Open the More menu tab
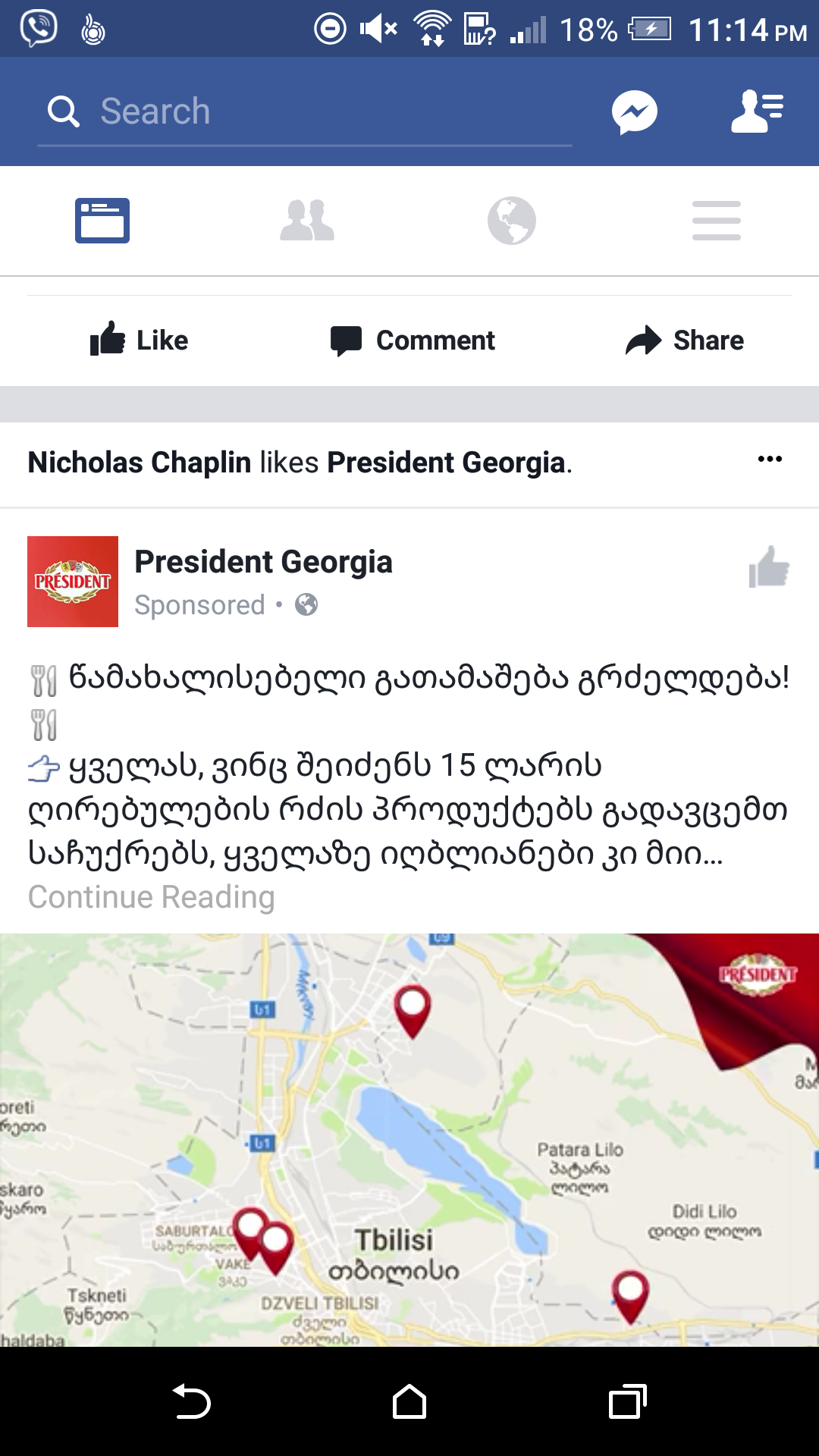Image resolution: width=819 pixels, height=1456 pixels. 717,221
